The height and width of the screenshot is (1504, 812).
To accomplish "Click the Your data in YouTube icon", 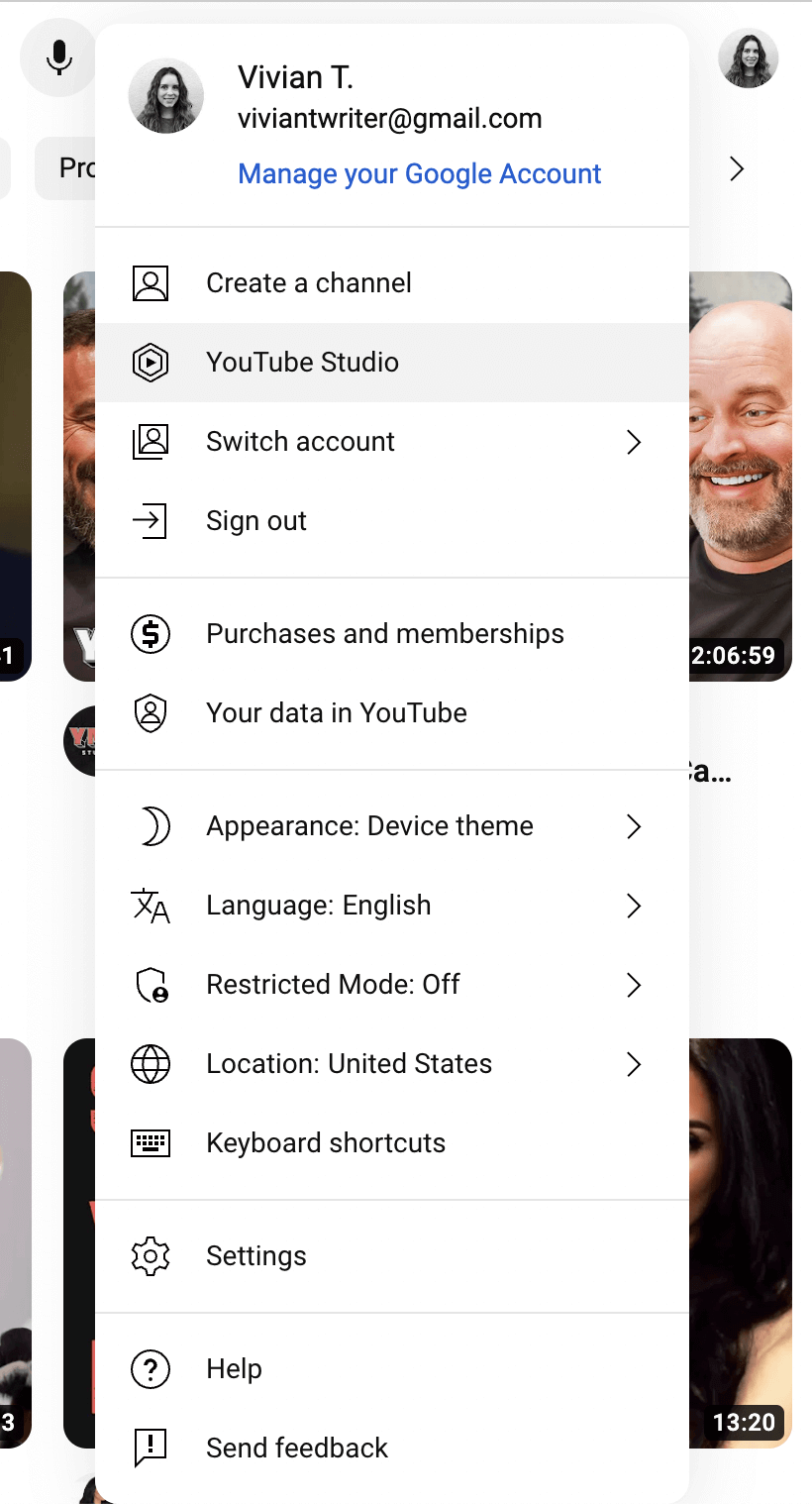I will [151, 713].
